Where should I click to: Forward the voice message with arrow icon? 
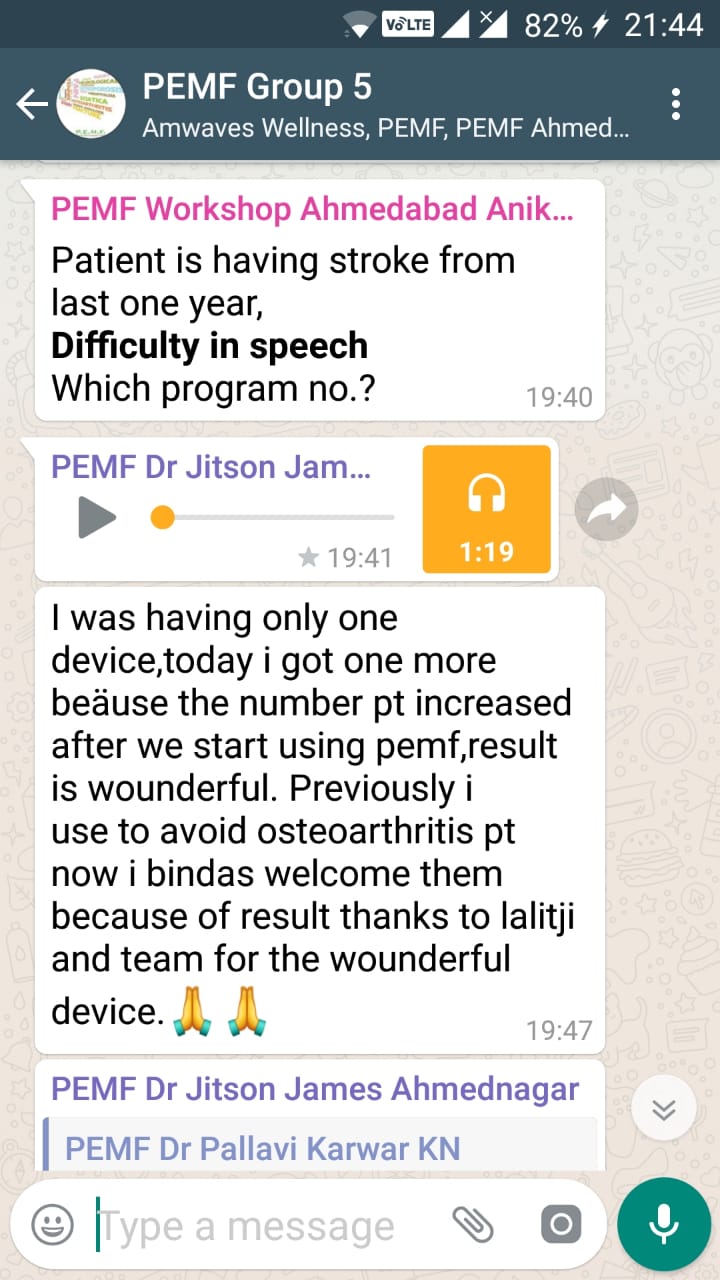(x=607, y=510)
